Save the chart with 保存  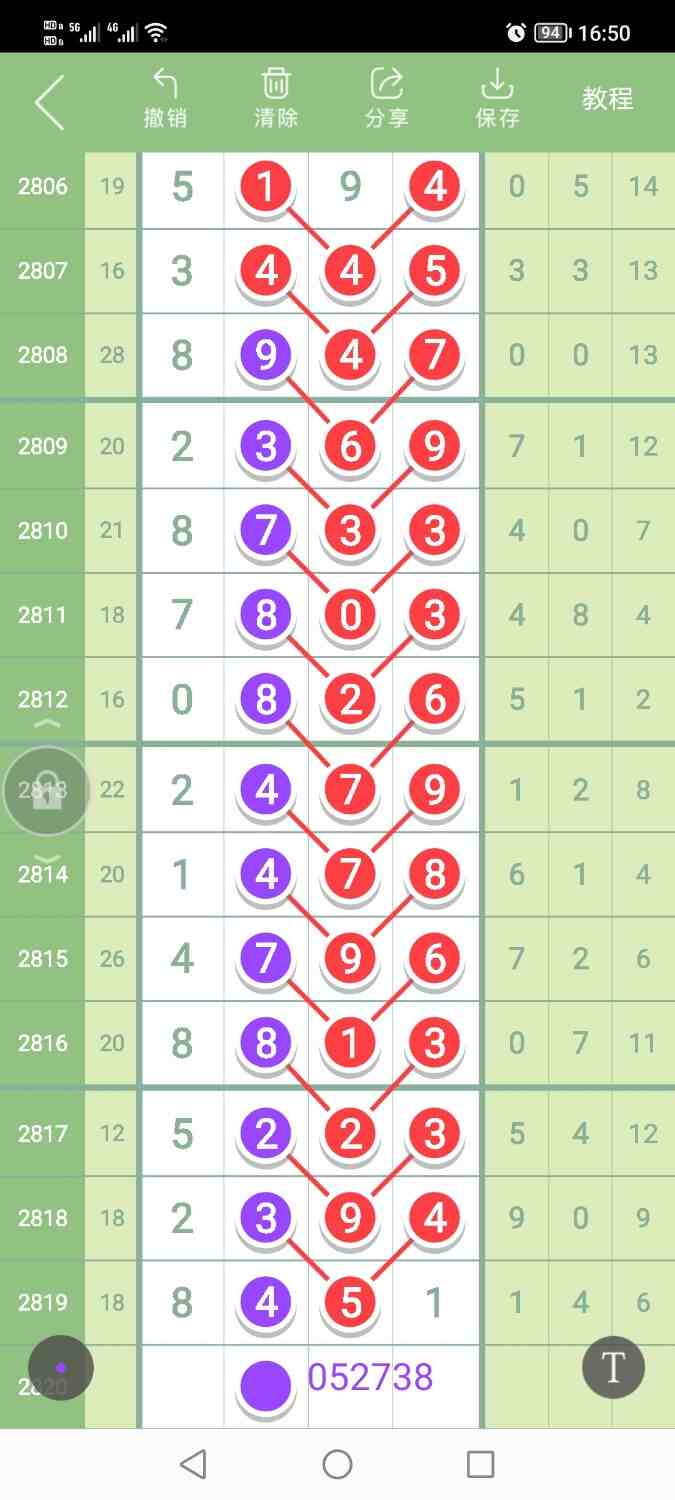(497, 99)
